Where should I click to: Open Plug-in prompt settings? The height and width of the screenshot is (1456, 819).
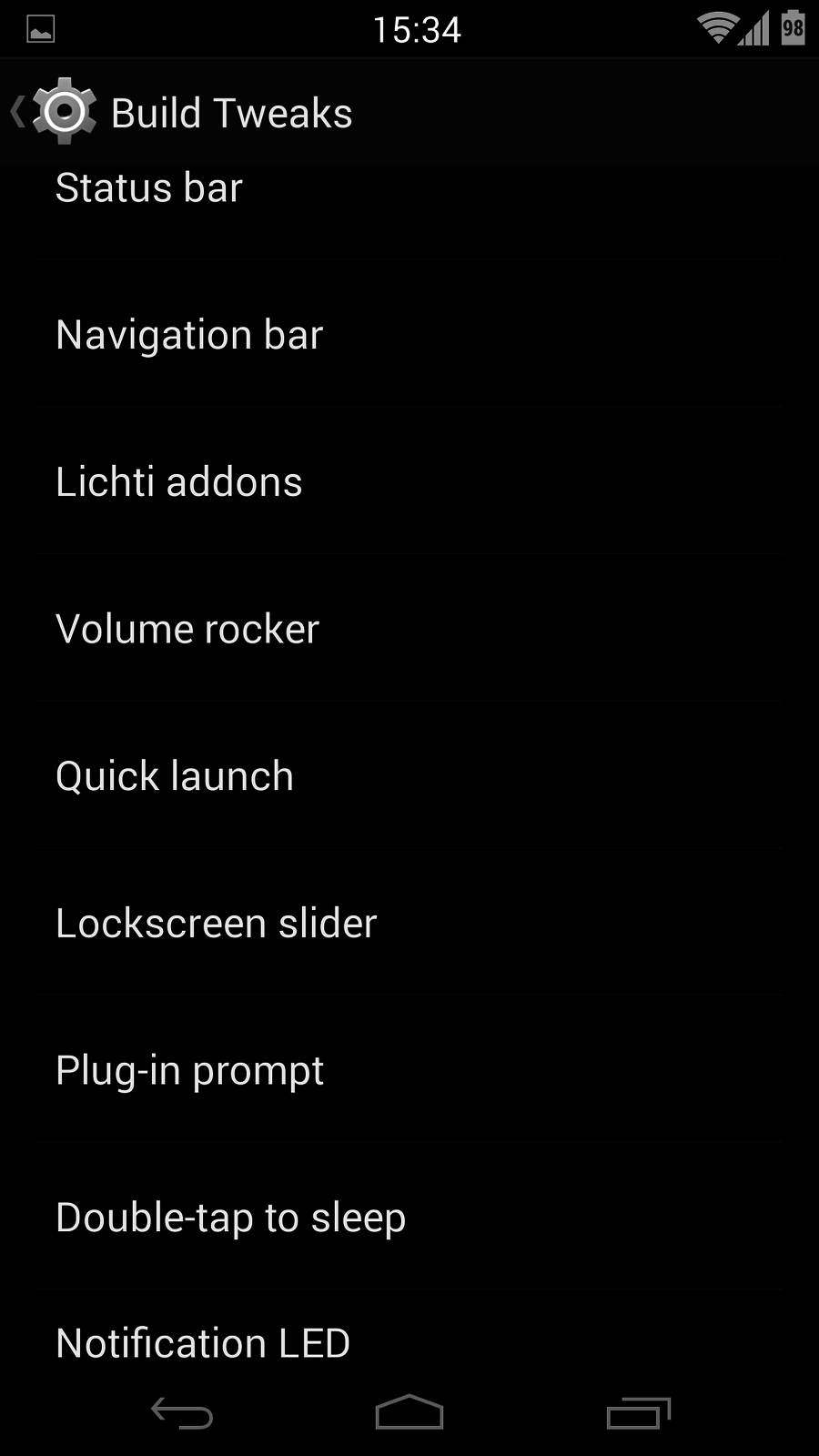[x=189, y=1071]
